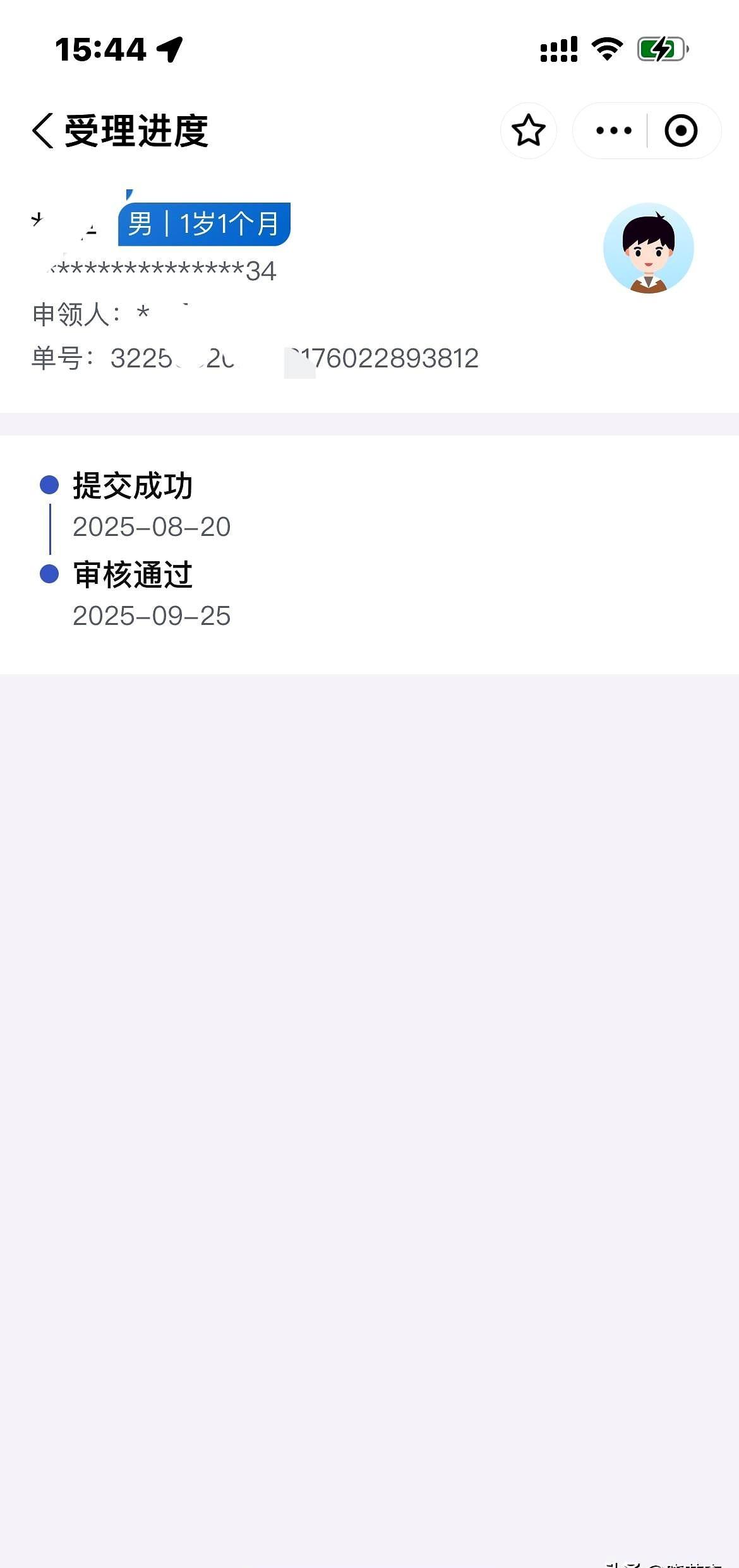Image resolution: width=739 pixels, height=1568 pixels.
Task: Tap the timeline connector line between statuses
Action: 49,529
